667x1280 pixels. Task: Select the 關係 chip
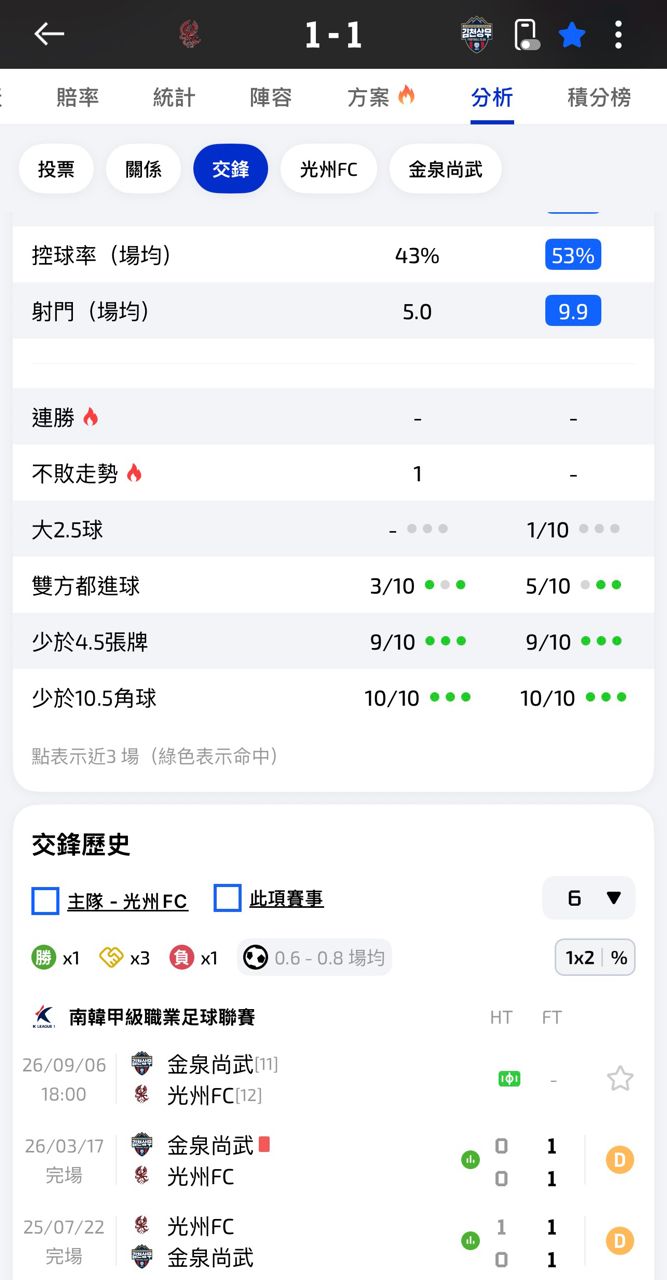pos(143,169)
